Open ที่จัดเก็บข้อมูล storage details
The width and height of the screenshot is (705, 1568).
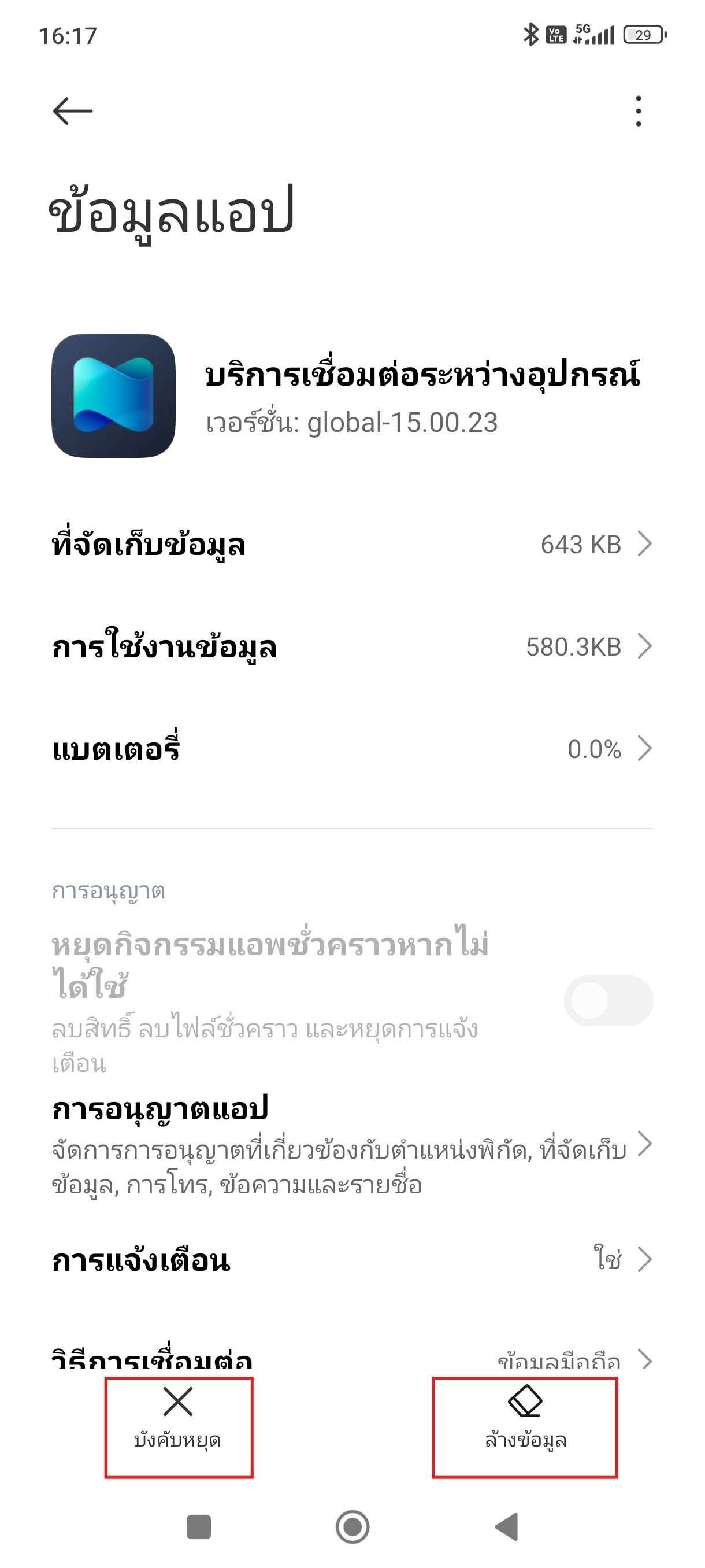pyautogui.click(x=352, y=544)
